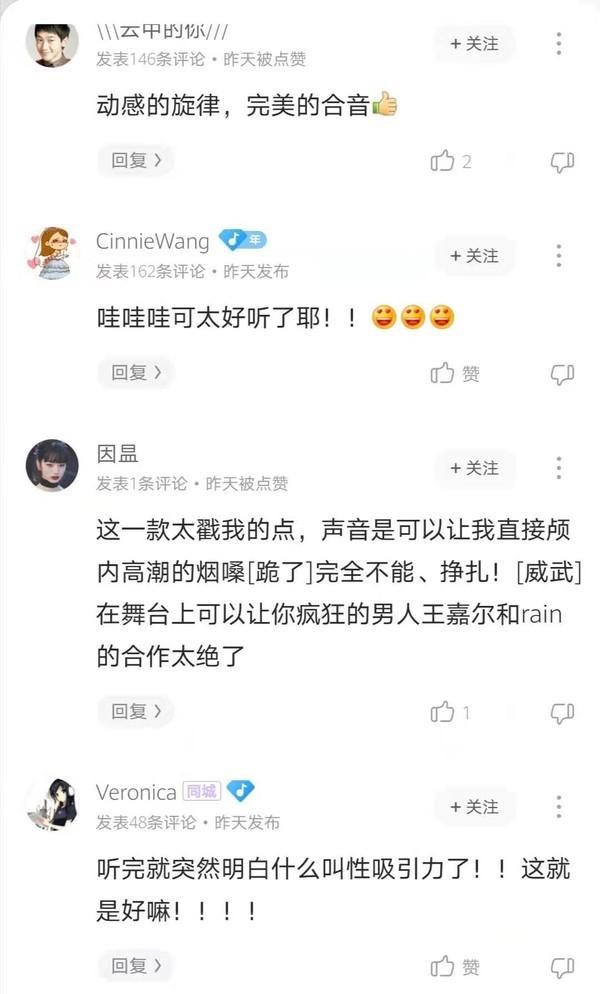Dislike Veronica's comment

(562, 968)
